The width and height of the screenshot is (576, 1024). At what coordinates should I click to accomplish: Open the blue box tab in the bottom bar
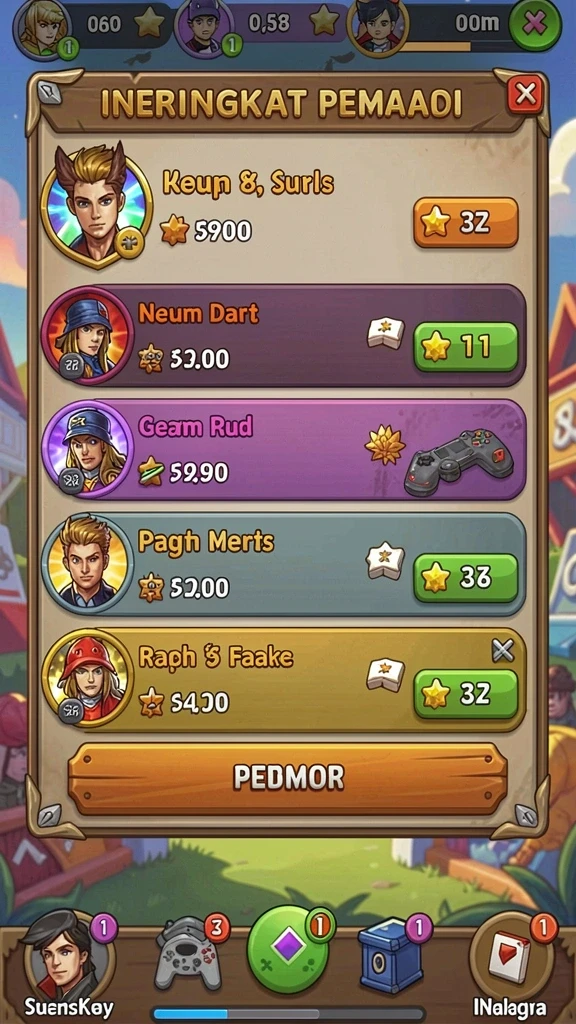coord(392,953)
